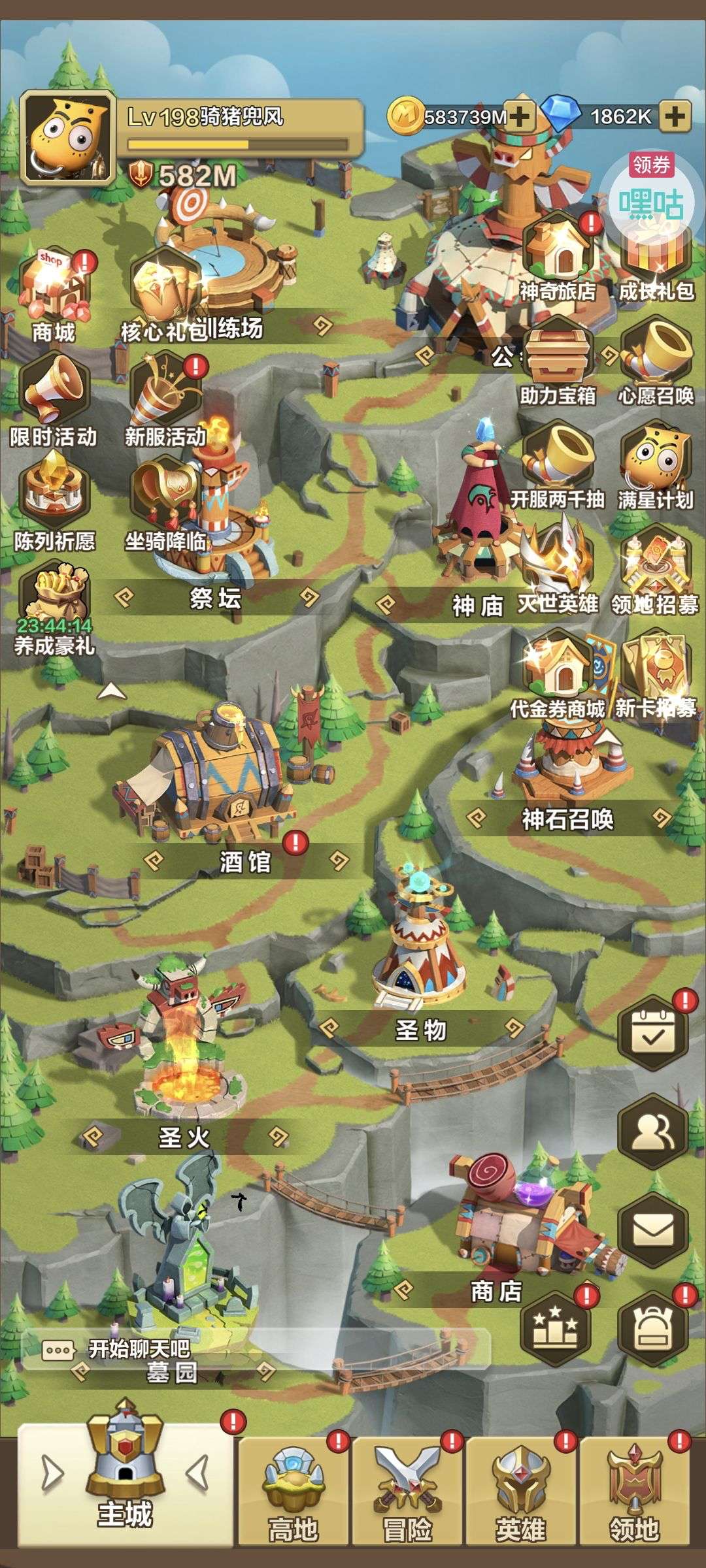Open the chat box 开始聊天吧
This screenshot has height=1568, width=706.
137,1348
